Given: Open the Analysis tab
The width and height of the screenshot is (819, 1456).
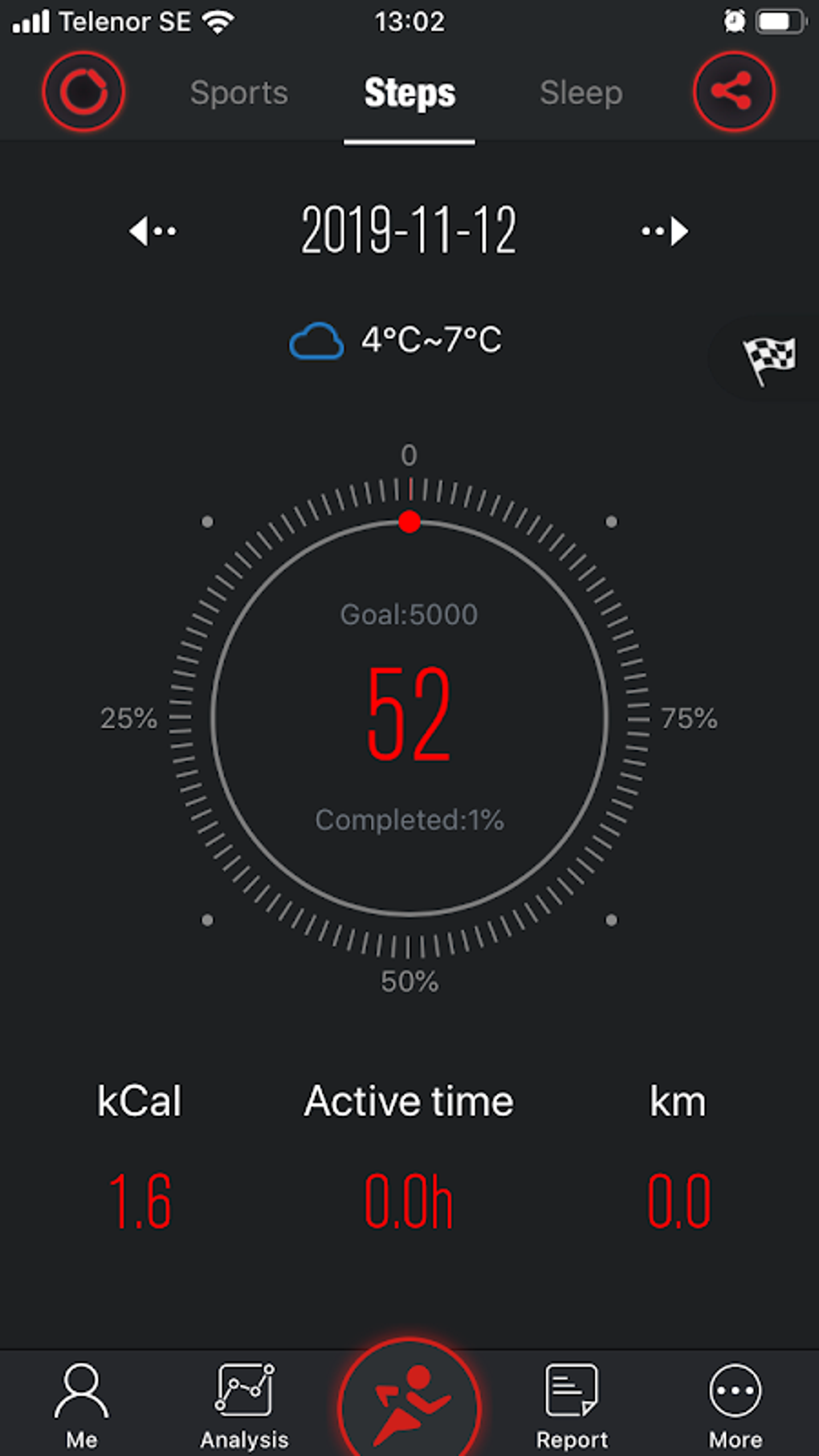Looking at the screenshot, I should click(x=244, y=1405).
